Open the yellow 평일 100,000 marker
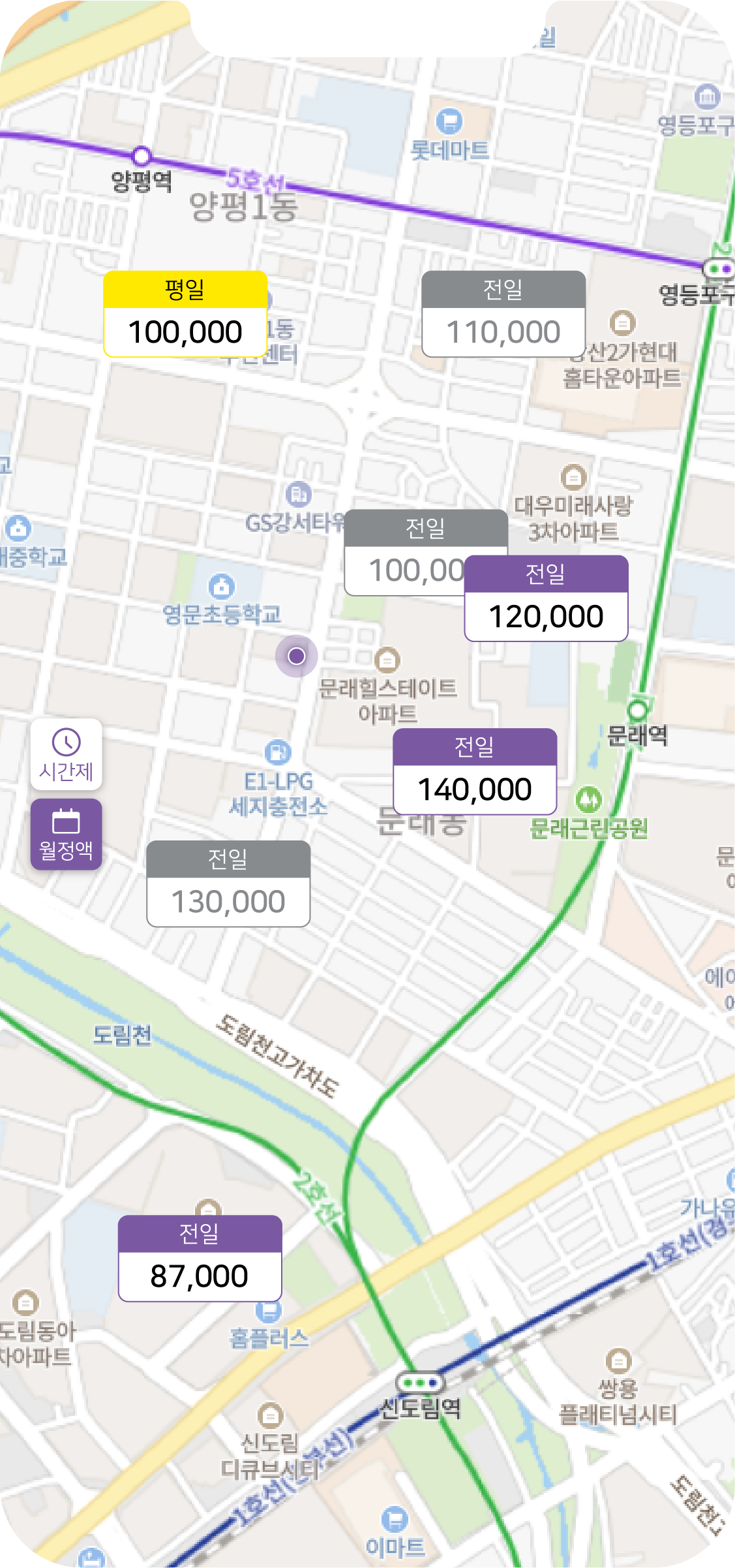This screenshot has height=1568, width=735. (x=185, y=315)
